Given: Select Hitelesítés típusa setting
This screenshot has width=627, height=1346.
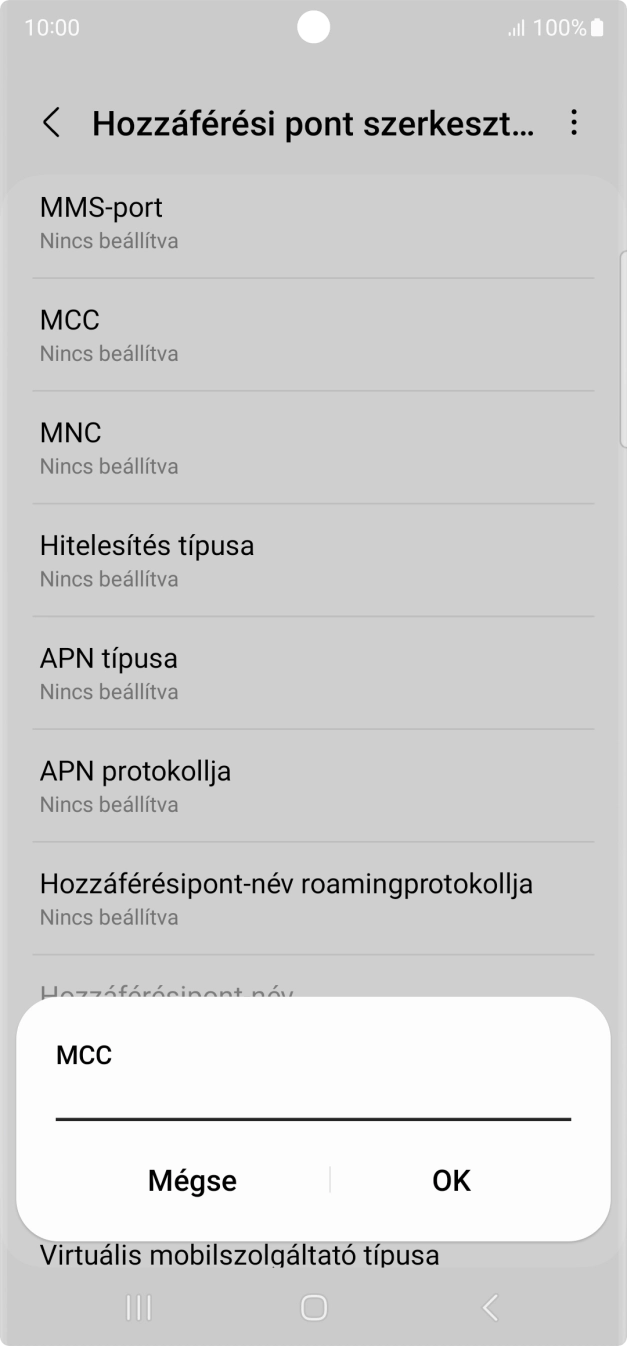Looking at the screenshot, I should point(313,560).
